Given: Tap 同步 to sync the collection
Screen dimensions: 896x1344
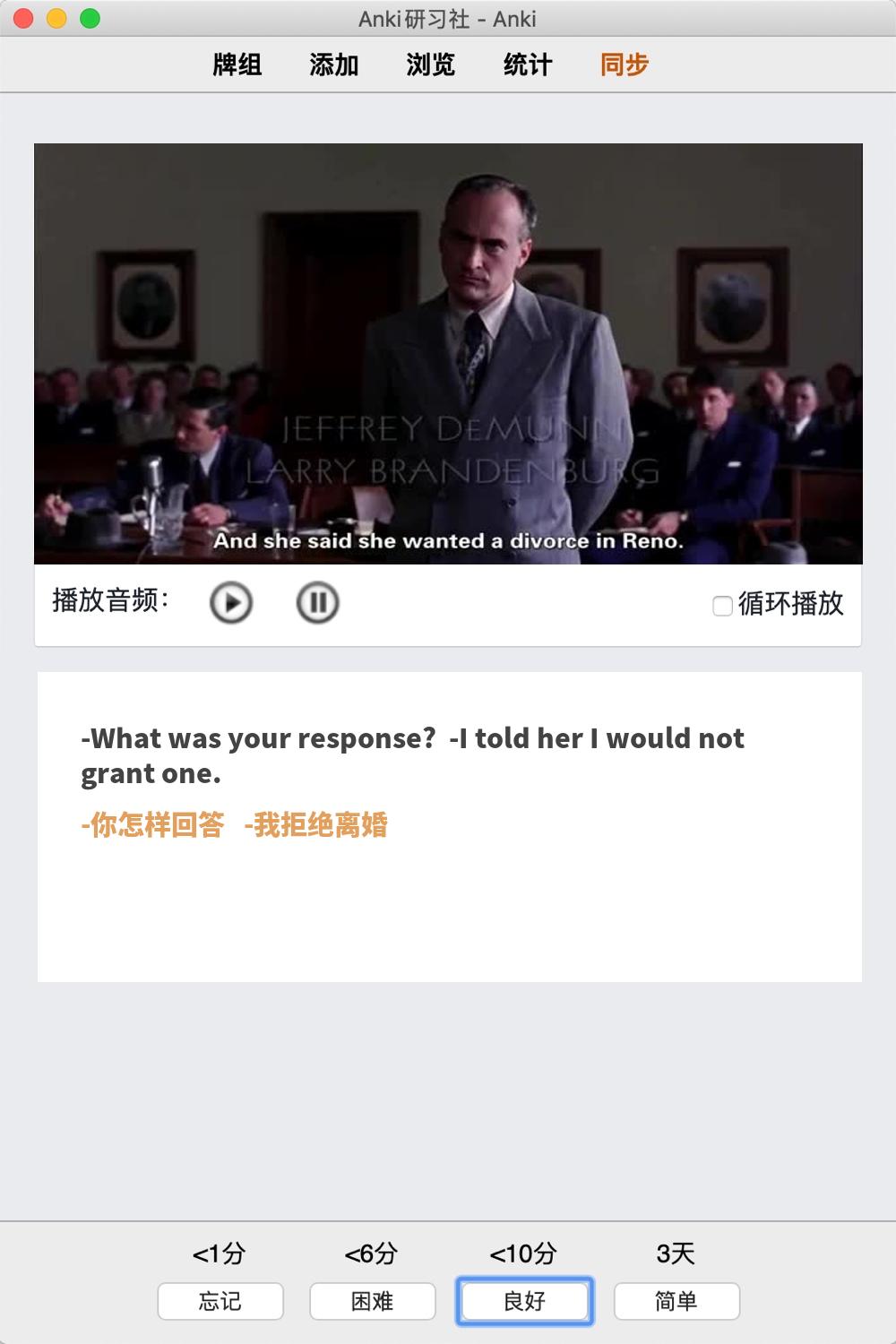Looking at the screenshot, I should pos(625,65).
